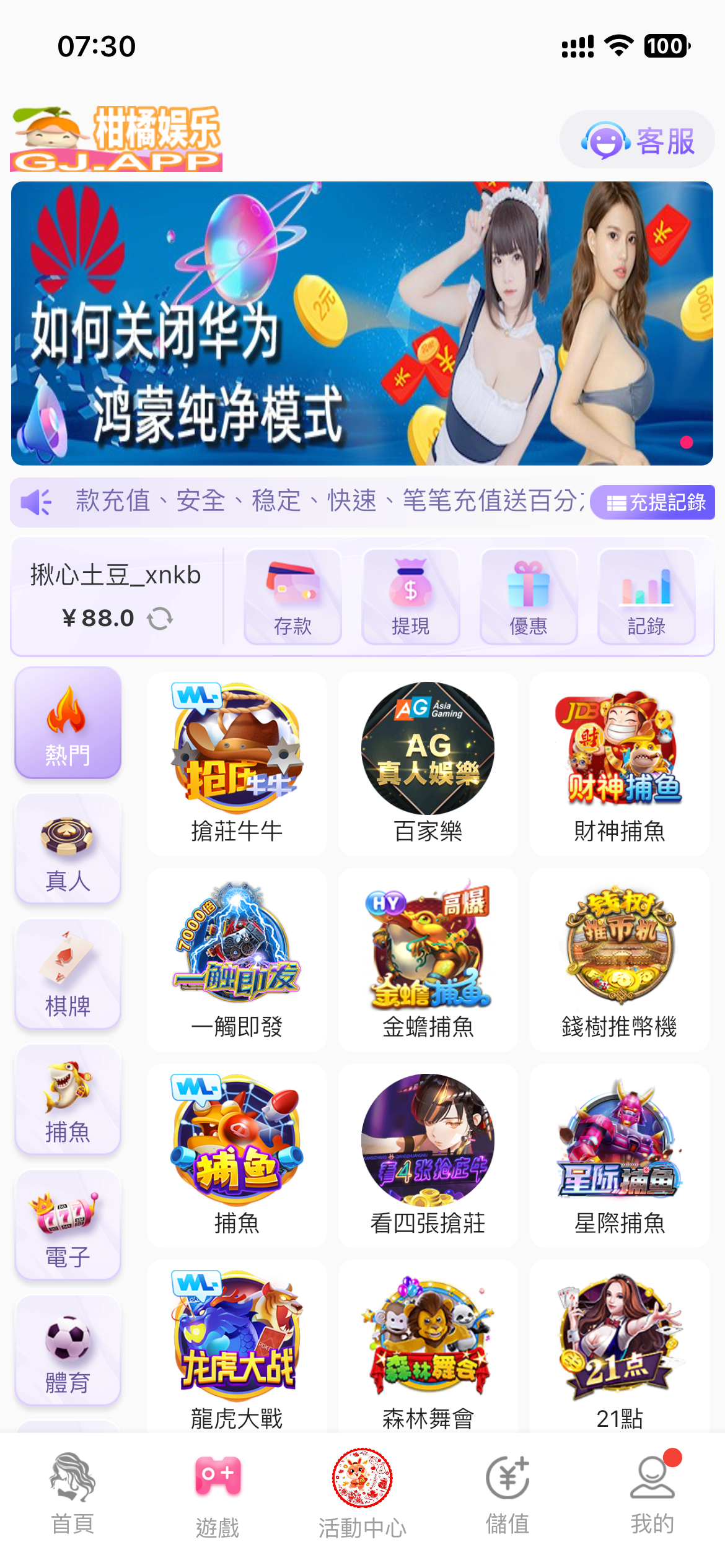Image resolution: width=725 pixels, height=1568 pixels.
Task: Tap the 柑橘娱乐 GJ.APP logo
Action: (116, 139)
